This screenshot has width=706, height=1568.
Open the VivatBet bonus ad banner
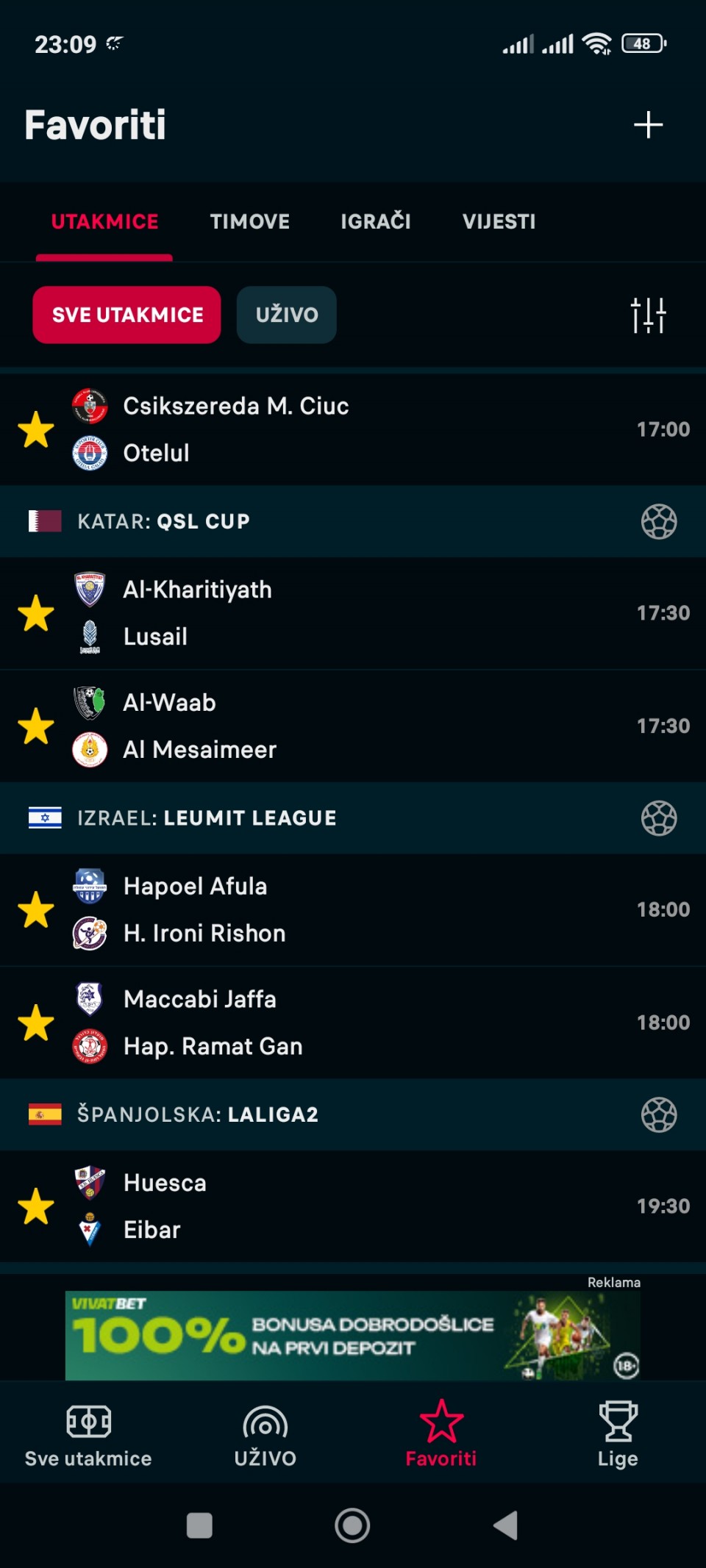[353, 1335]
